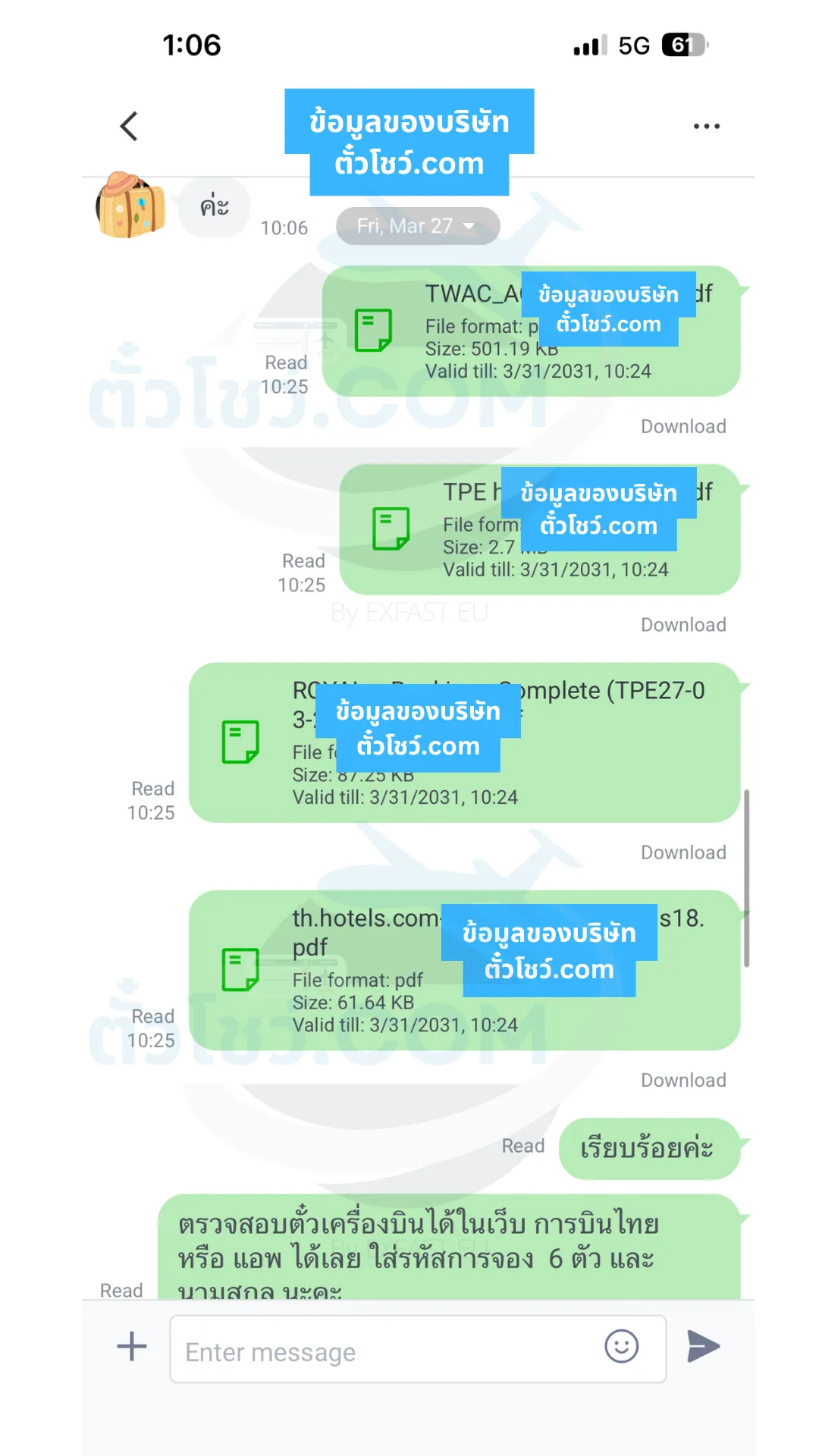Open the three-dot overflow menu
The width and height of the screenshot is (819, 1456).
[x=706, y=126]
